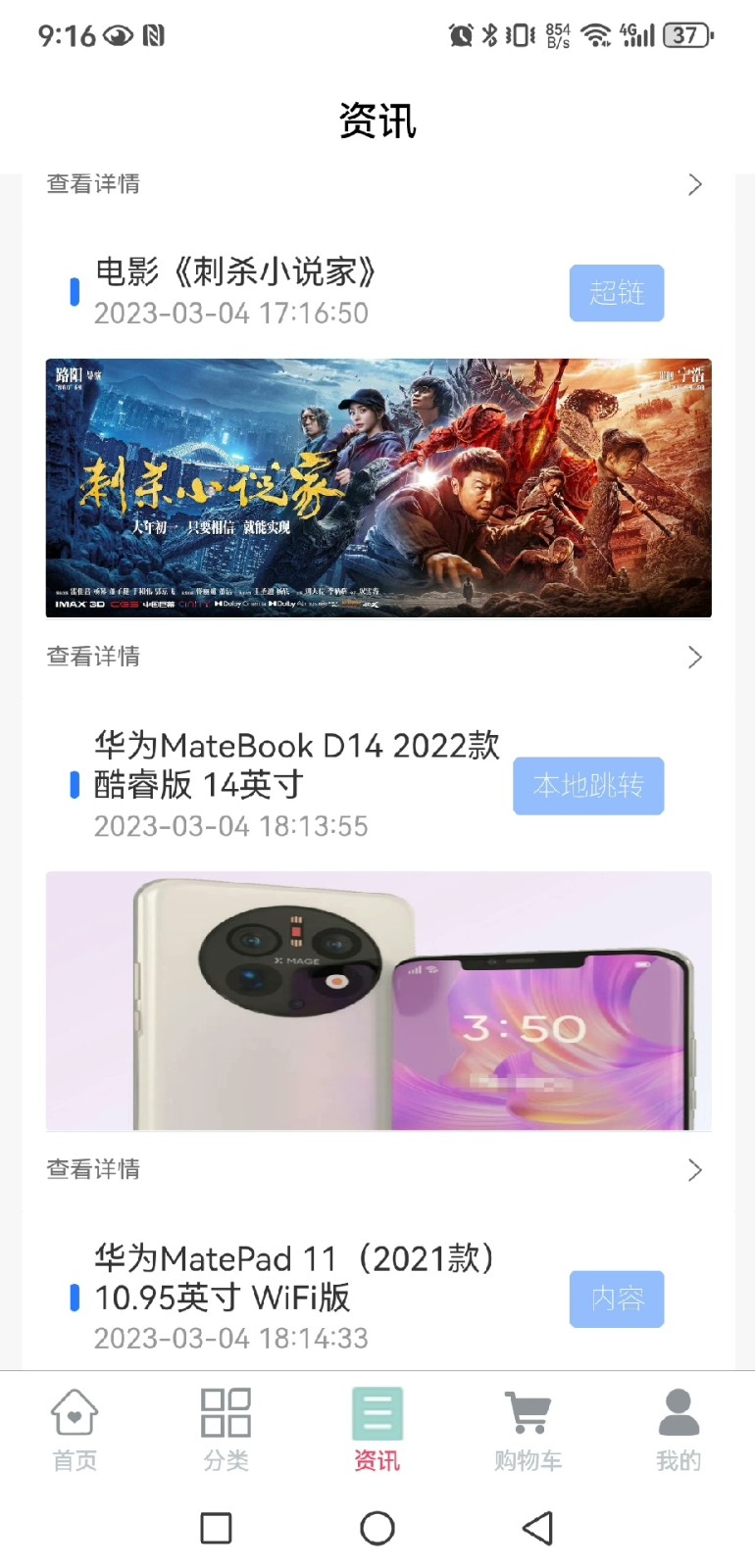Tap the 超链 button for 刺杀小说家
This screenshot has height=1568, width=755.
(616, 293)
